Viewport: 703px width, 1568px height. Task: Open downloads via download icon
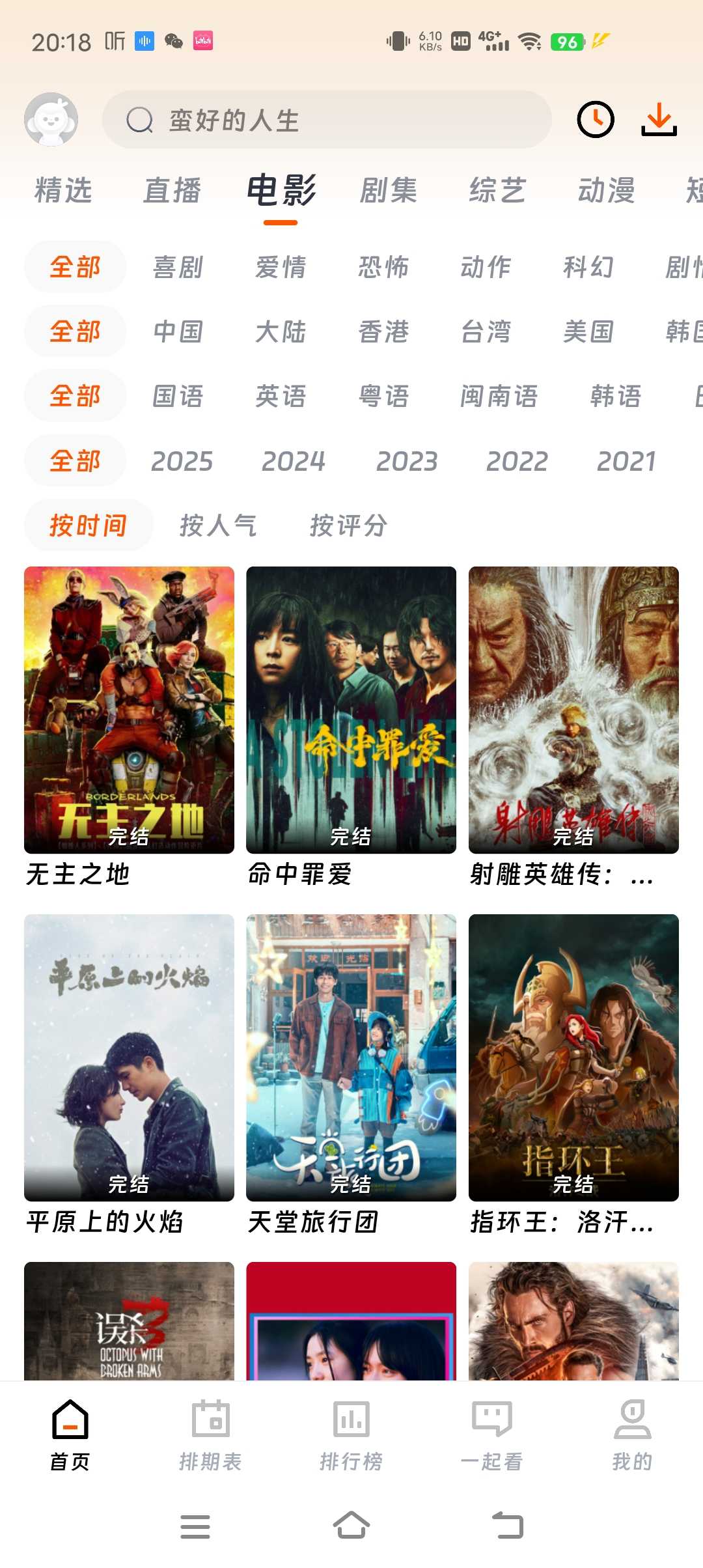coord(658,119)
